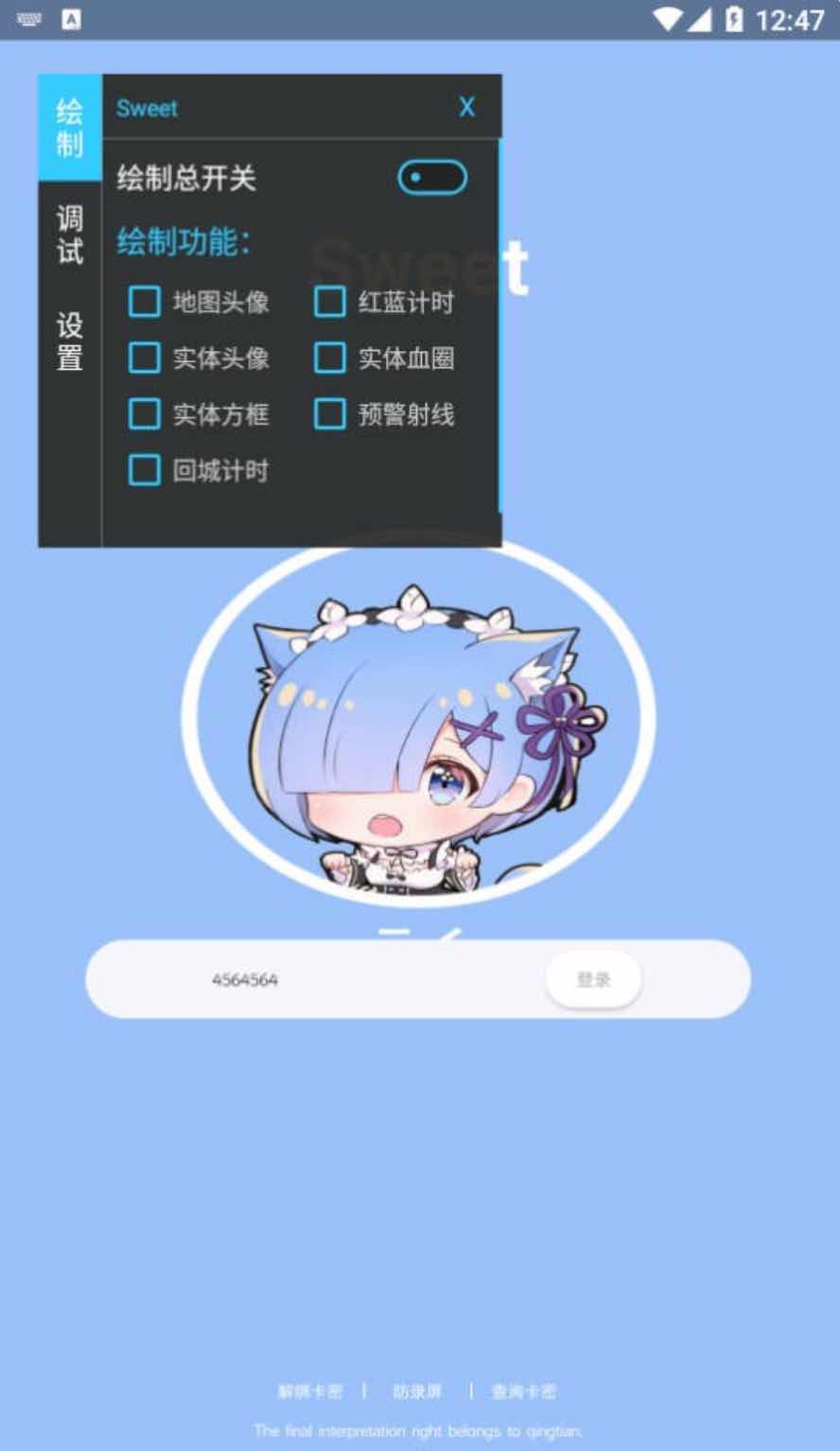Screen dimensions: 840x1451
Task: Tap the 登录 login button
Action: pyautogui.click(x=594, y=979)
